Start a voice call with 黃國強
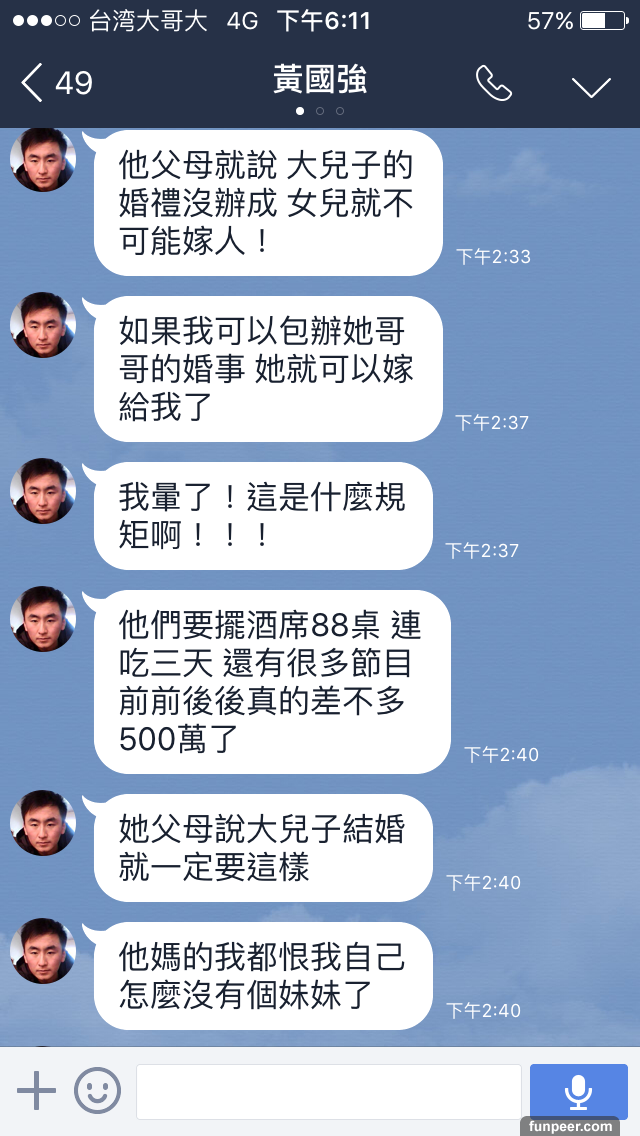Screen dimensions: 640x1136 pyautogui.click(x=493, y=84)
